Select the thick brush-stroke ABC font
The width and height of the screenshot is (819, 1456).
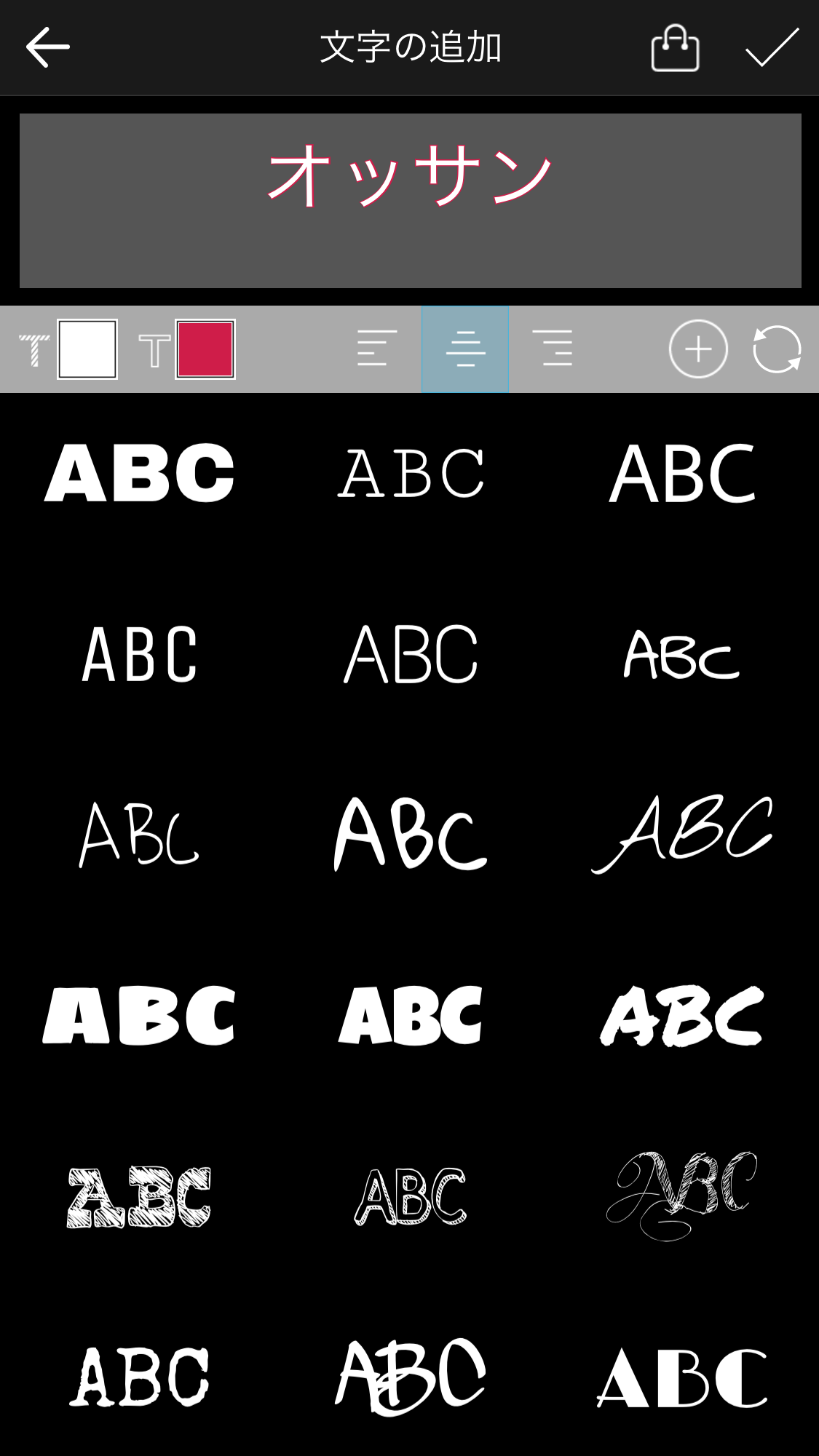pos(682,1016)
